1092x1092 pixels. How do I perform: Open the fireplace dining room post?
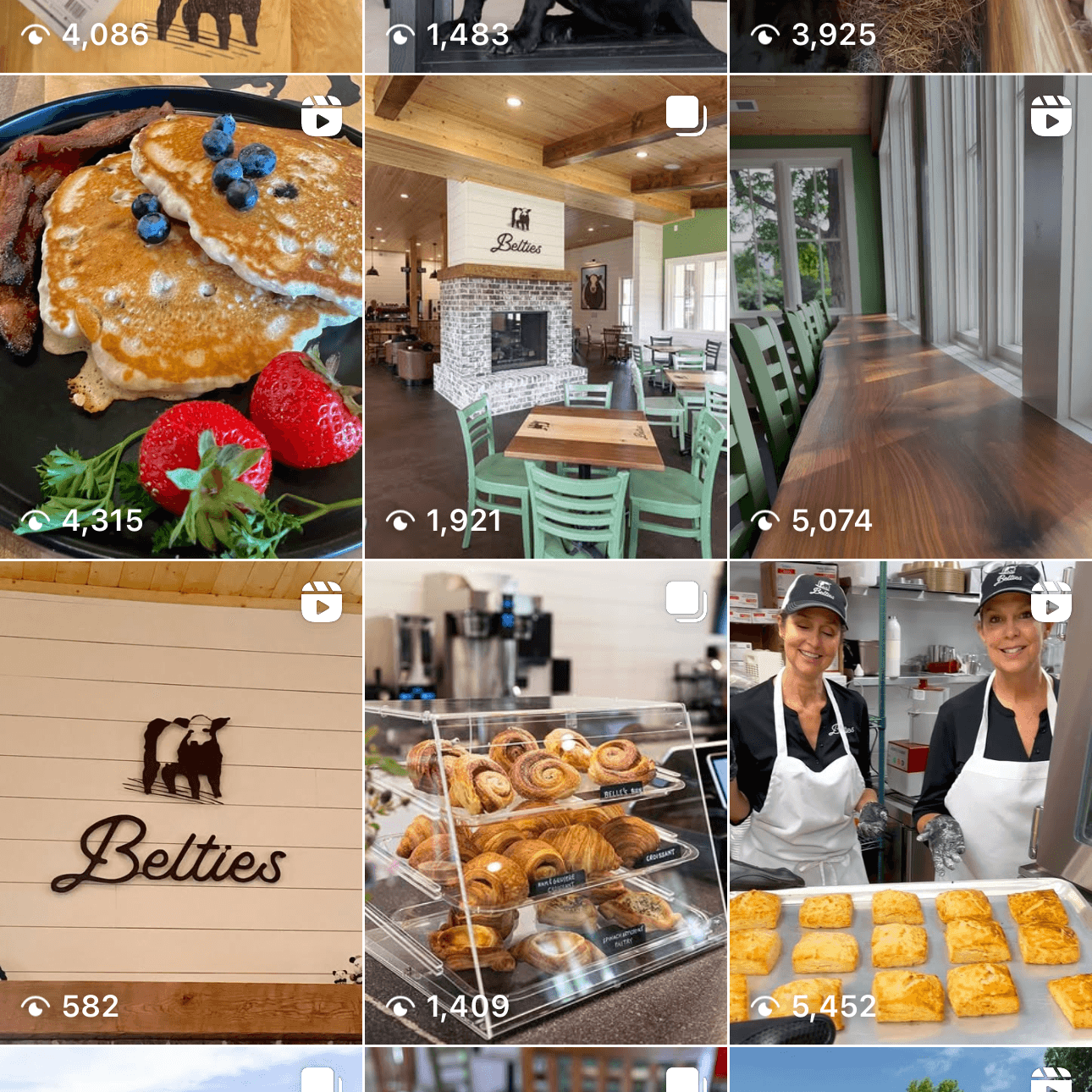tap(545, 317)
